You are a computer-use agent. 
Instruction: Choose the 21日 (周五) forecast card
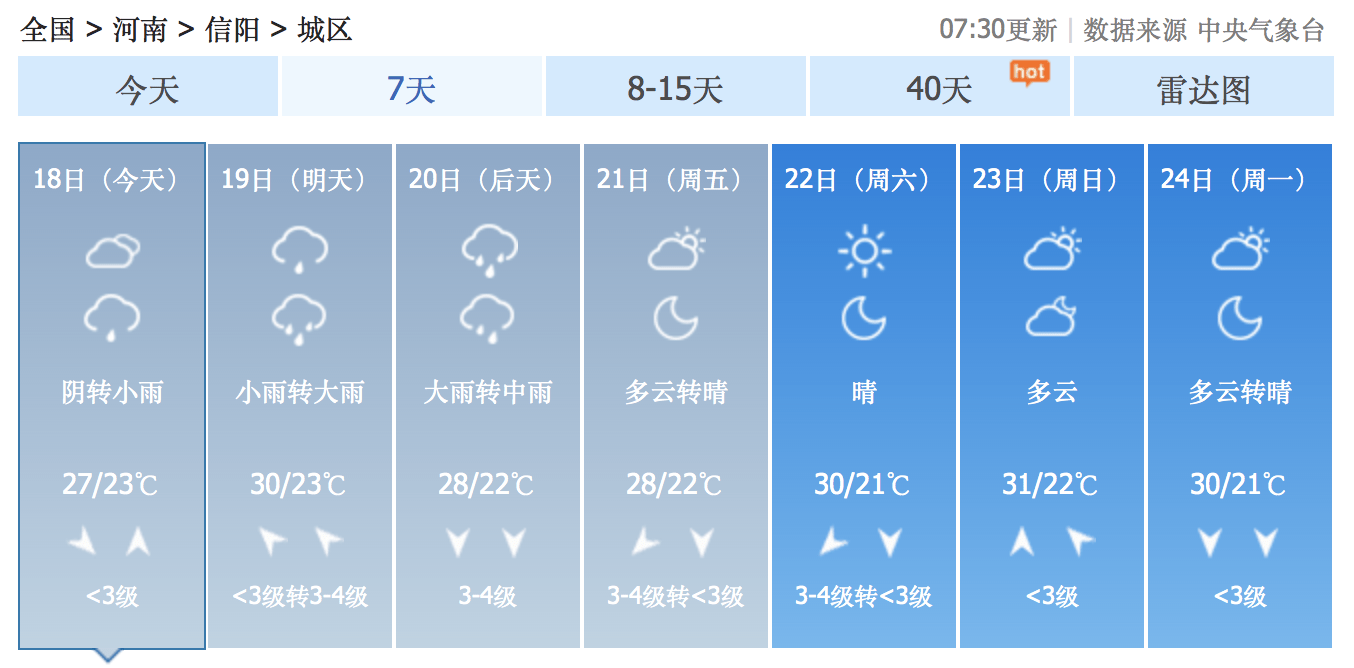(x=675, y=395)
